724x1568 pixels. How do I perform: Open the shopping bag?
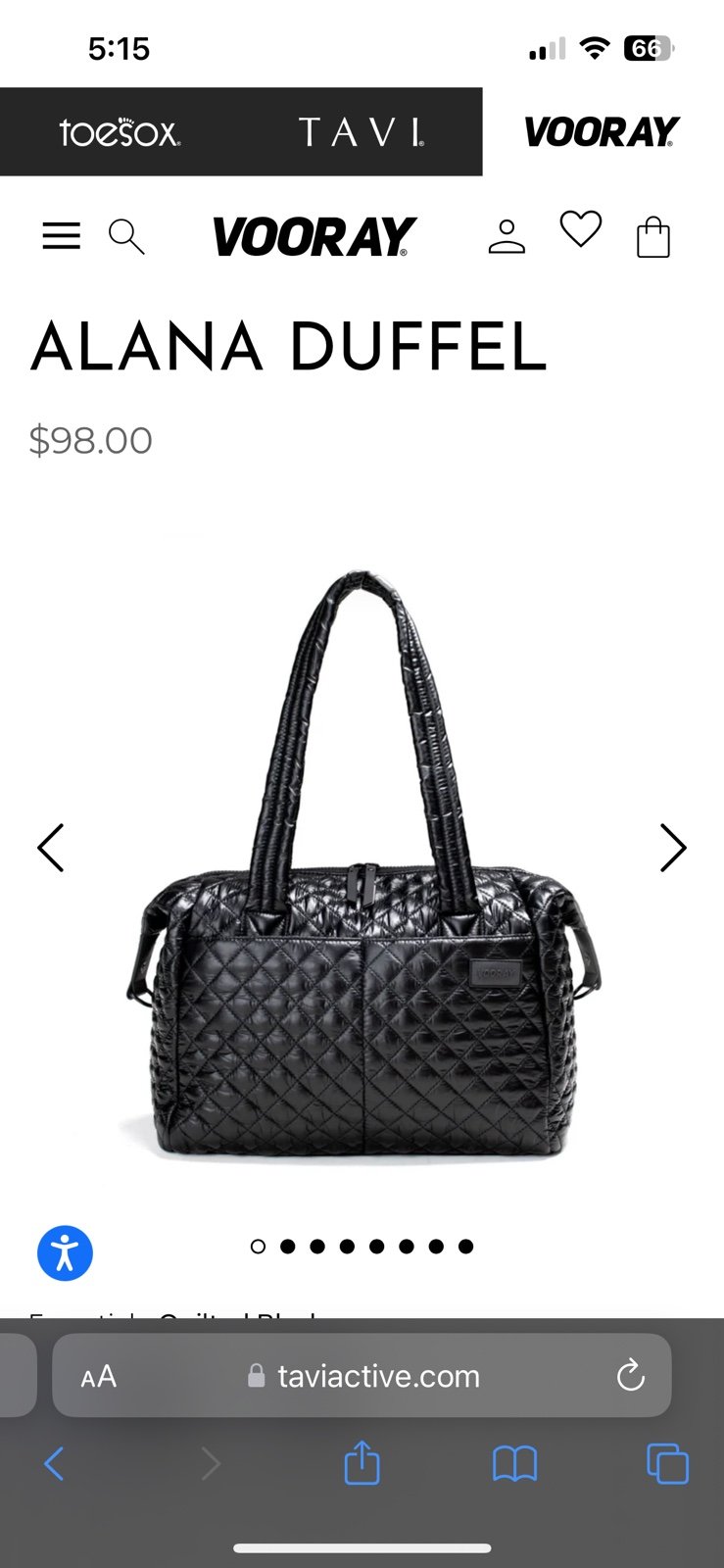(653, 237)
